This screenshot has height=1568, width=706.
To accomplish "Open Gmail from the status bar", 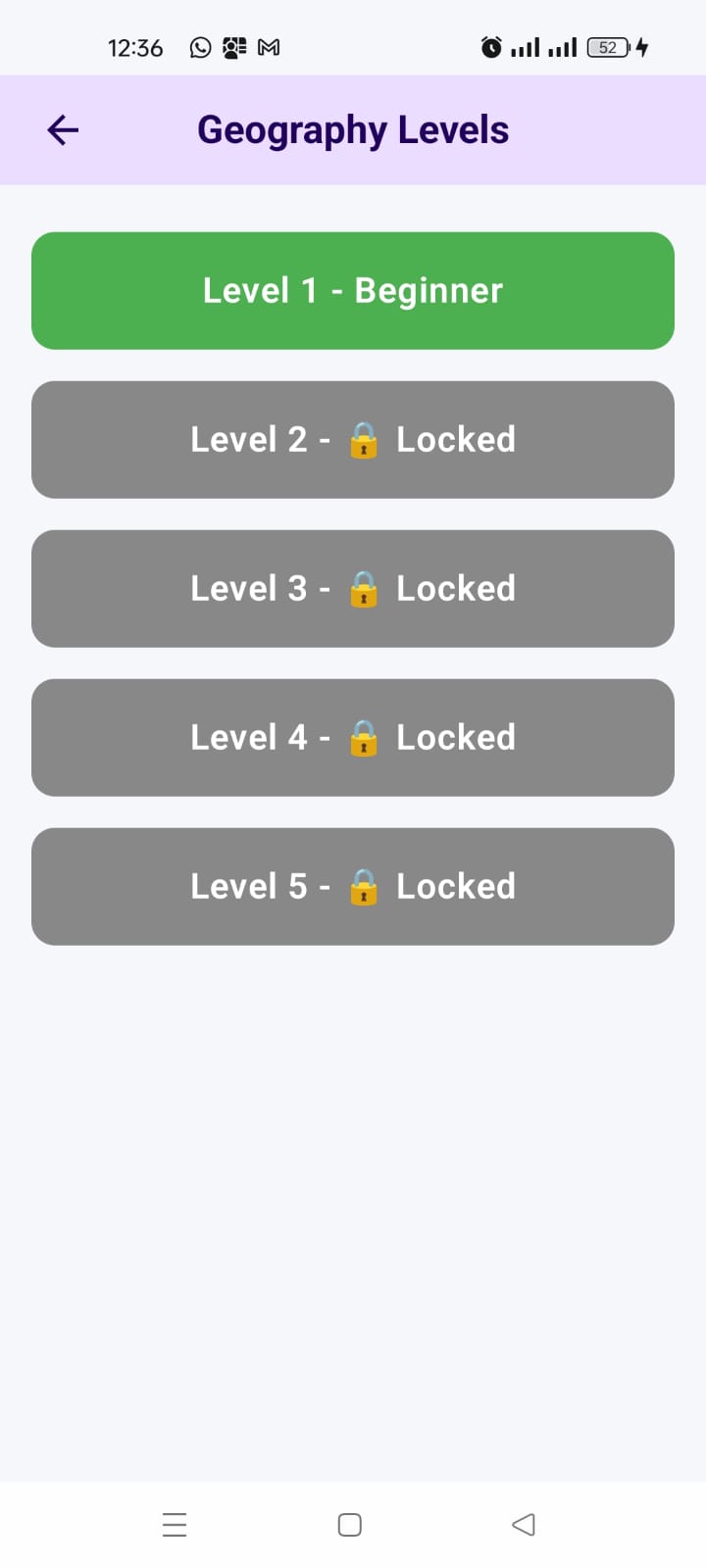I will pos(268,46).
